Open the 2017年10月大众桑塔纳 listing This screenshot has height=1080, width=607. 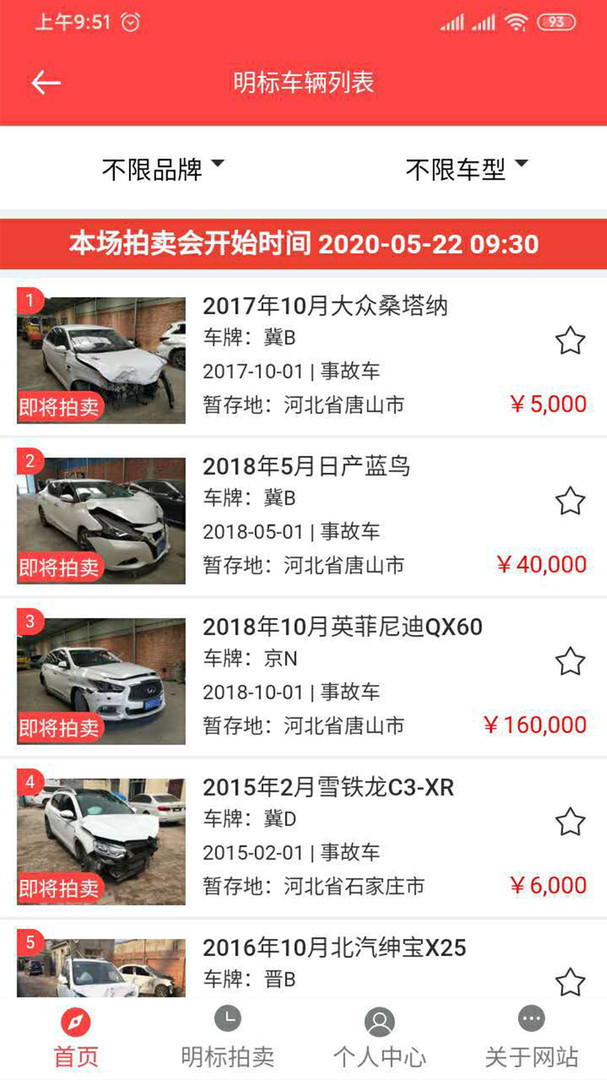[x=303, y=357]
